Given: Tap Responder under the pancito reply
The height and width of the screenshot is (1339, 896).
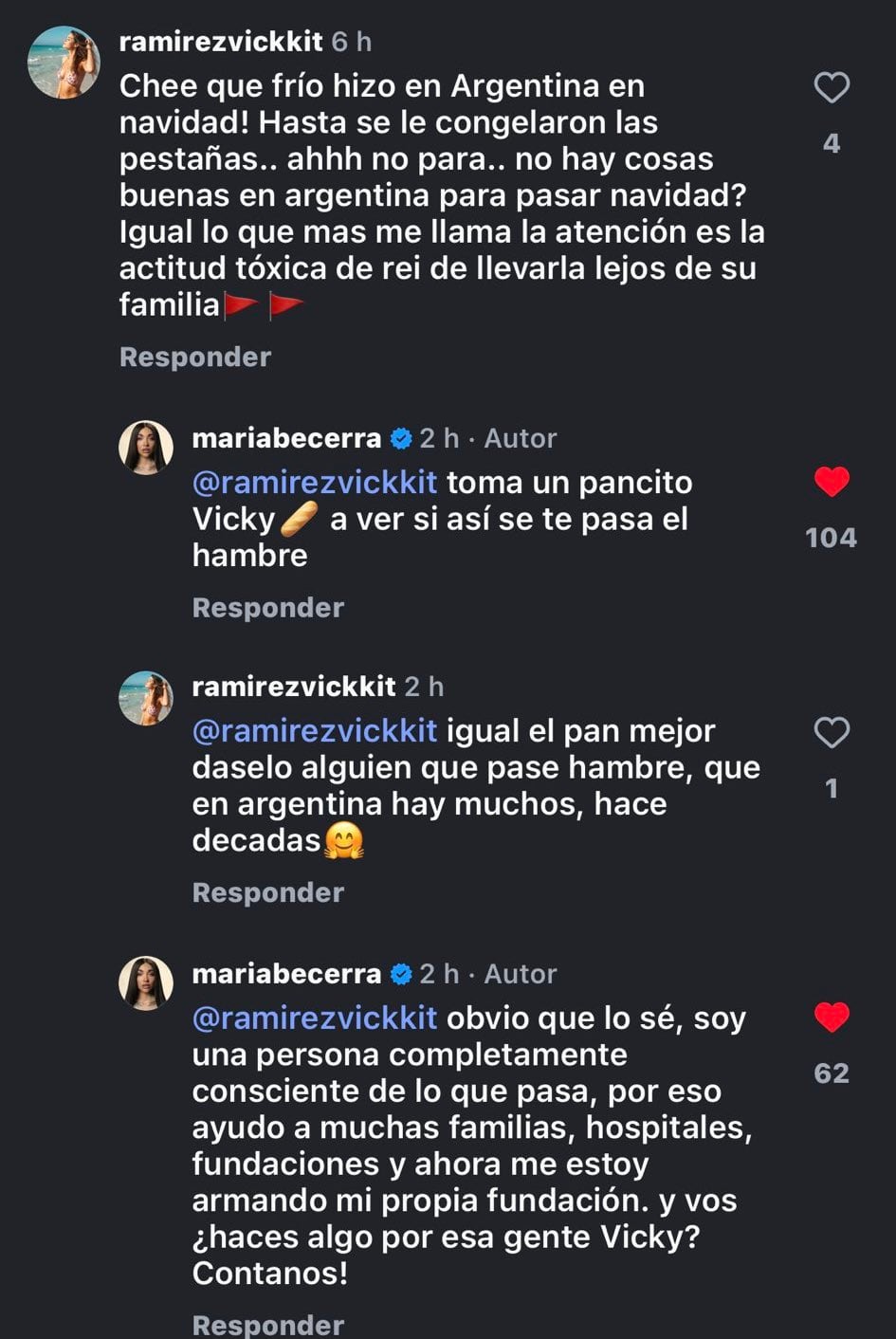Looking at the screenshot, I should click(x=267, y=607).
